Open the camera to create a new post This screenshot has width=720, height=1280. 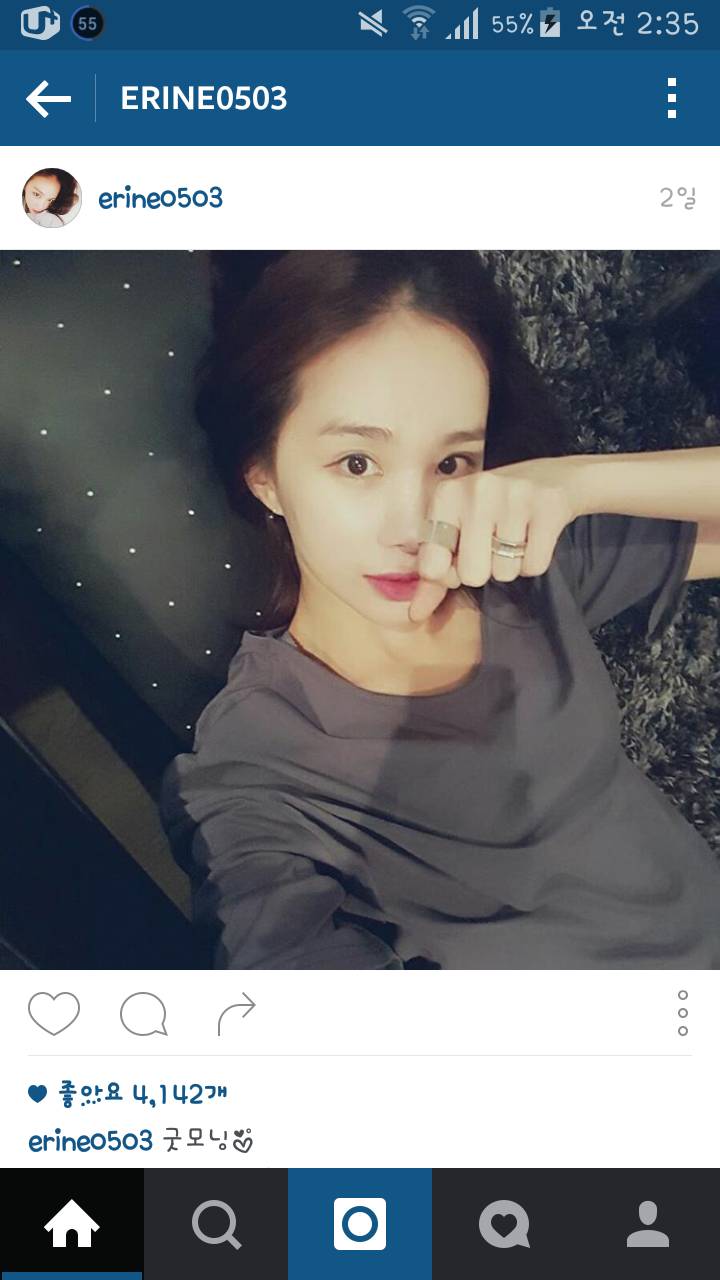click(x=360, y=1222)
